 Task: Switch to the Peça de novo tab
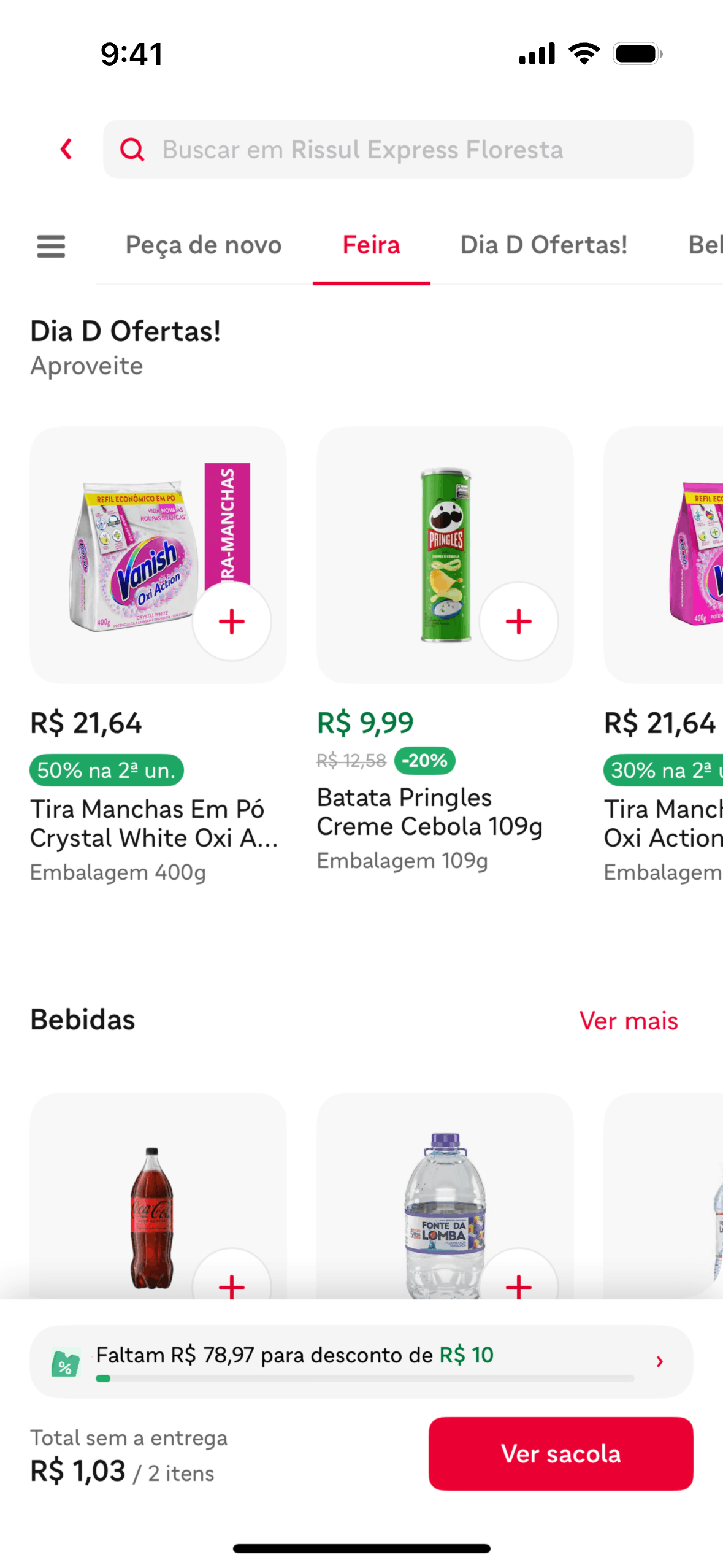203,245
